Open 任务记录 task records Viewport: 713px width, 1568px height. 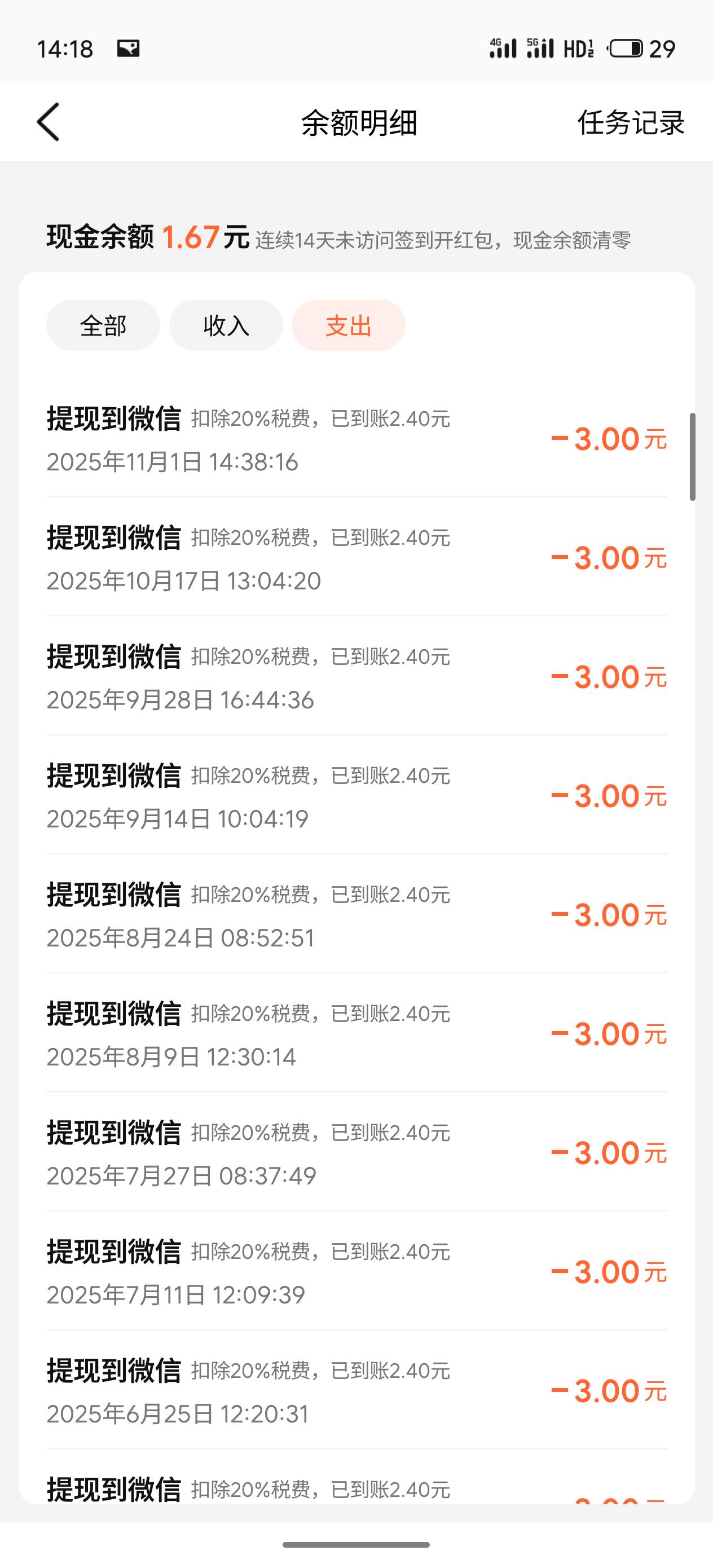631,122
